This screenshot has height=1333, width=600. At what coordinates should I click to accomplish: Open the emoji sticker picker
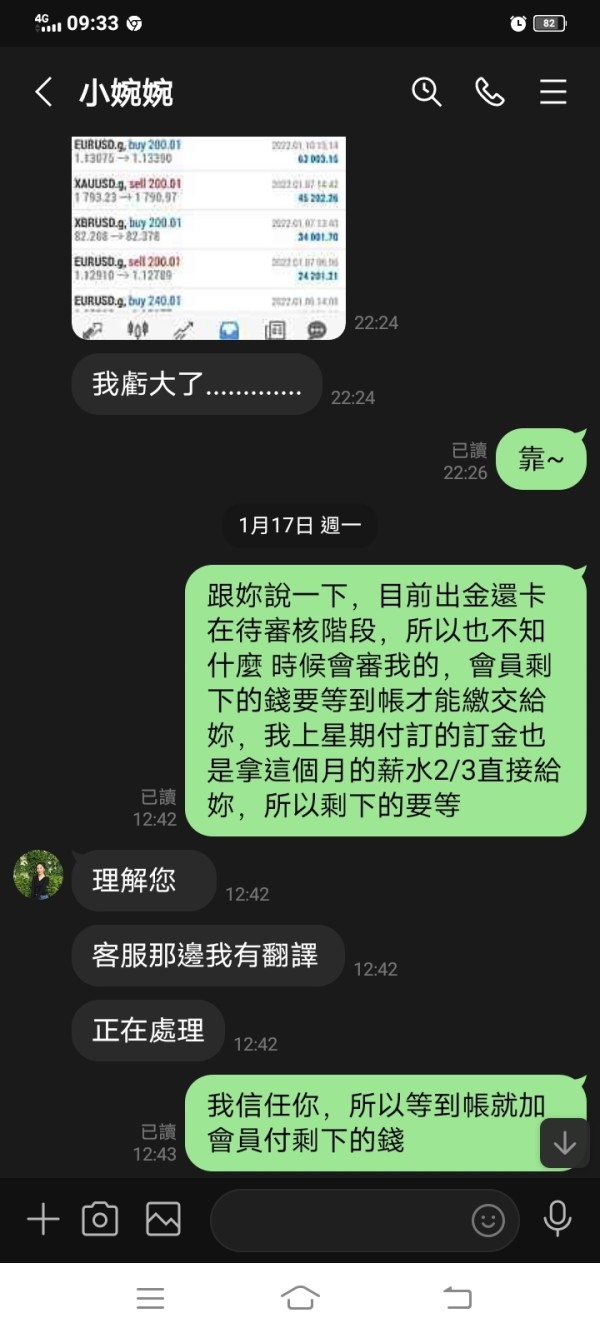point(488,1220)
